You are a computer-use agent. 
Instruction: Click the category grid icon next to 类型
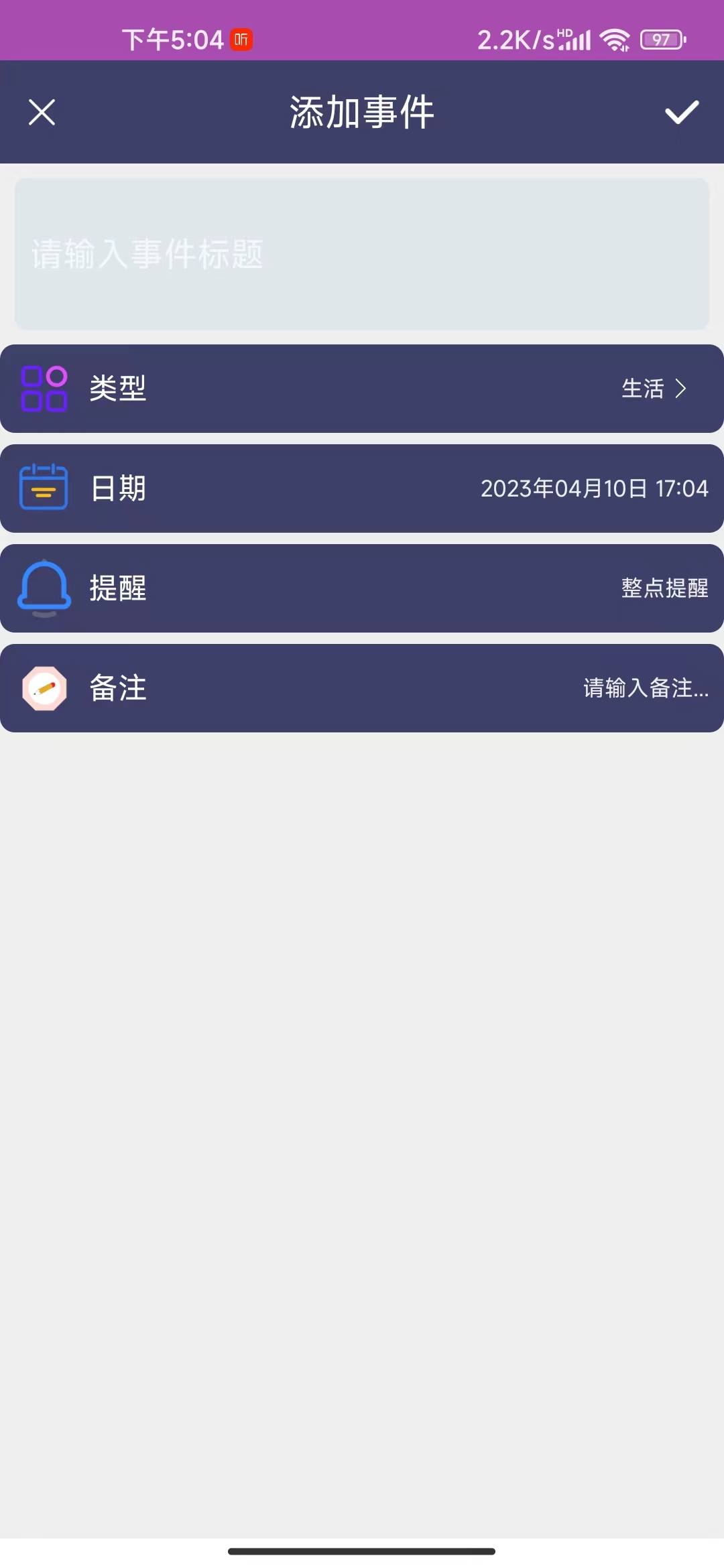[x=44, y=389]
